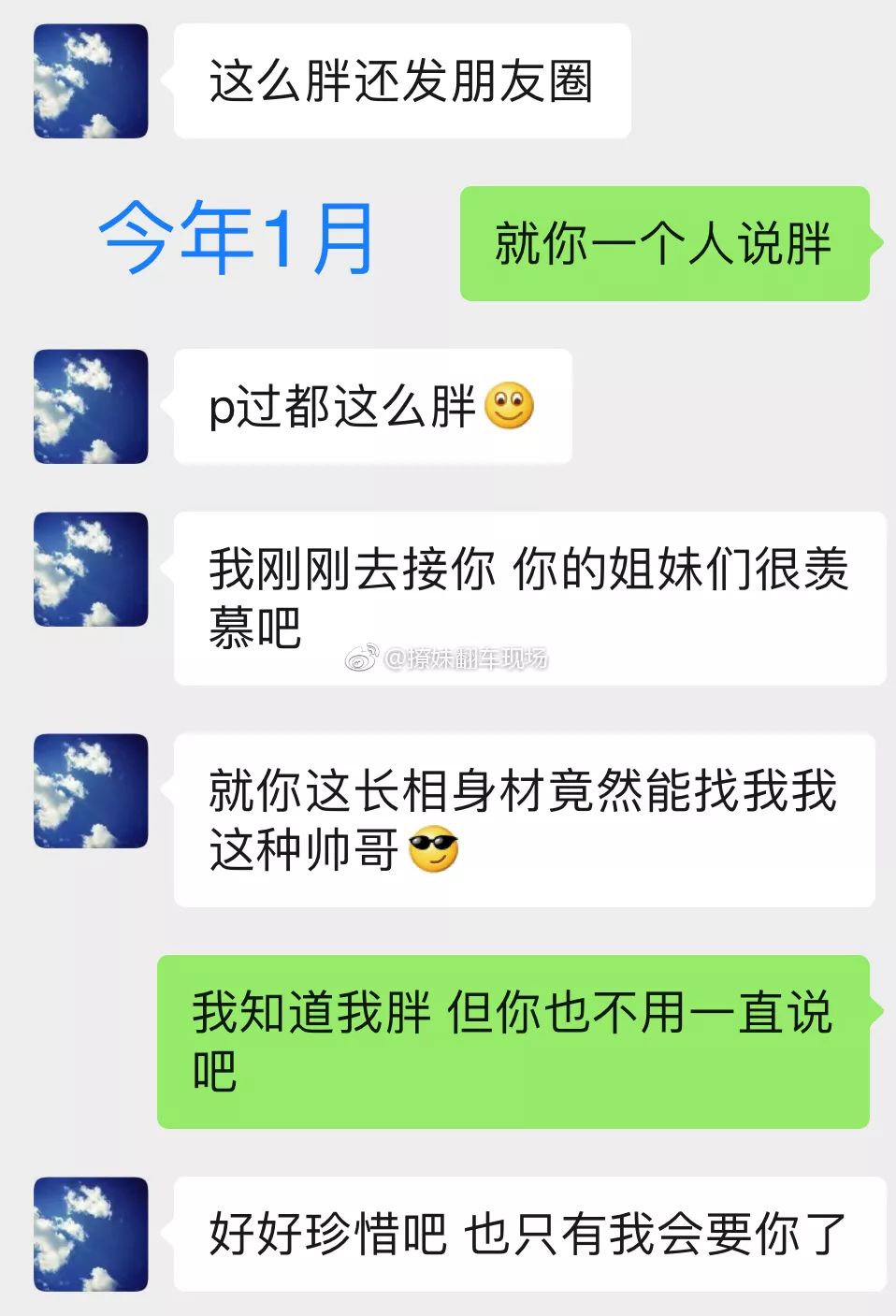Tap the green bubble '就你一个人说胖'

pyautogui.click(x=666, y=241)
